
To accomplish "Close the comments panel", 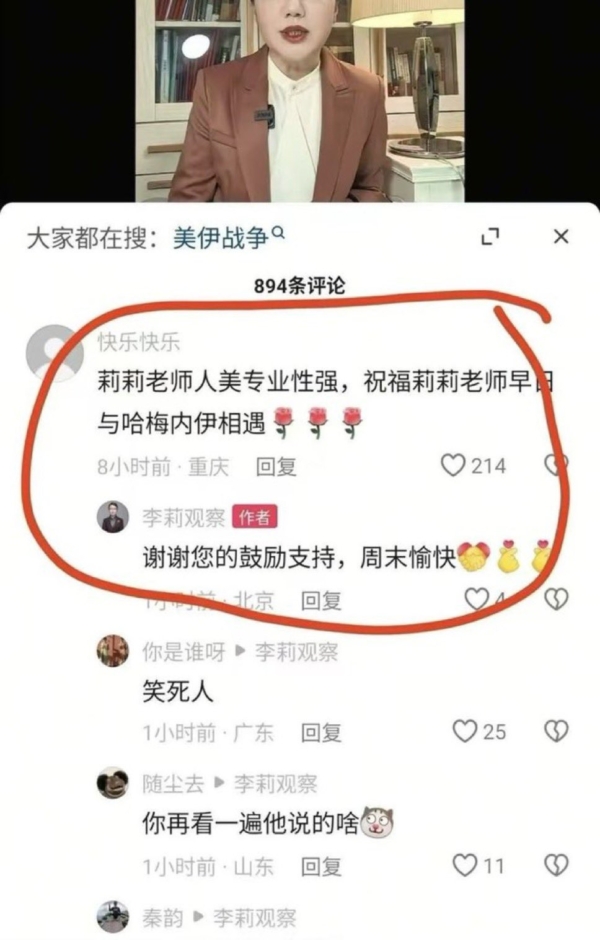I will [x=560, y=237].
